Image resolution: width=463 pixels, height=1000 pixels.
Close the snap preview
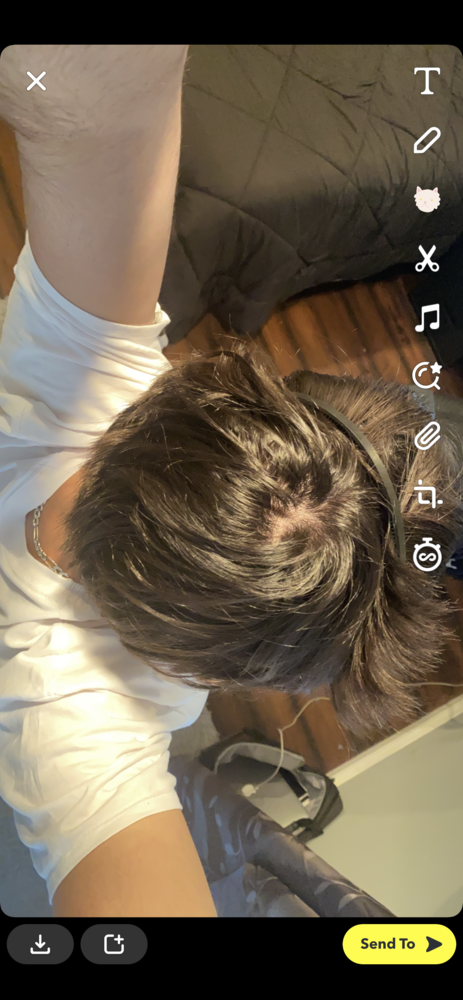coord(36,81)
